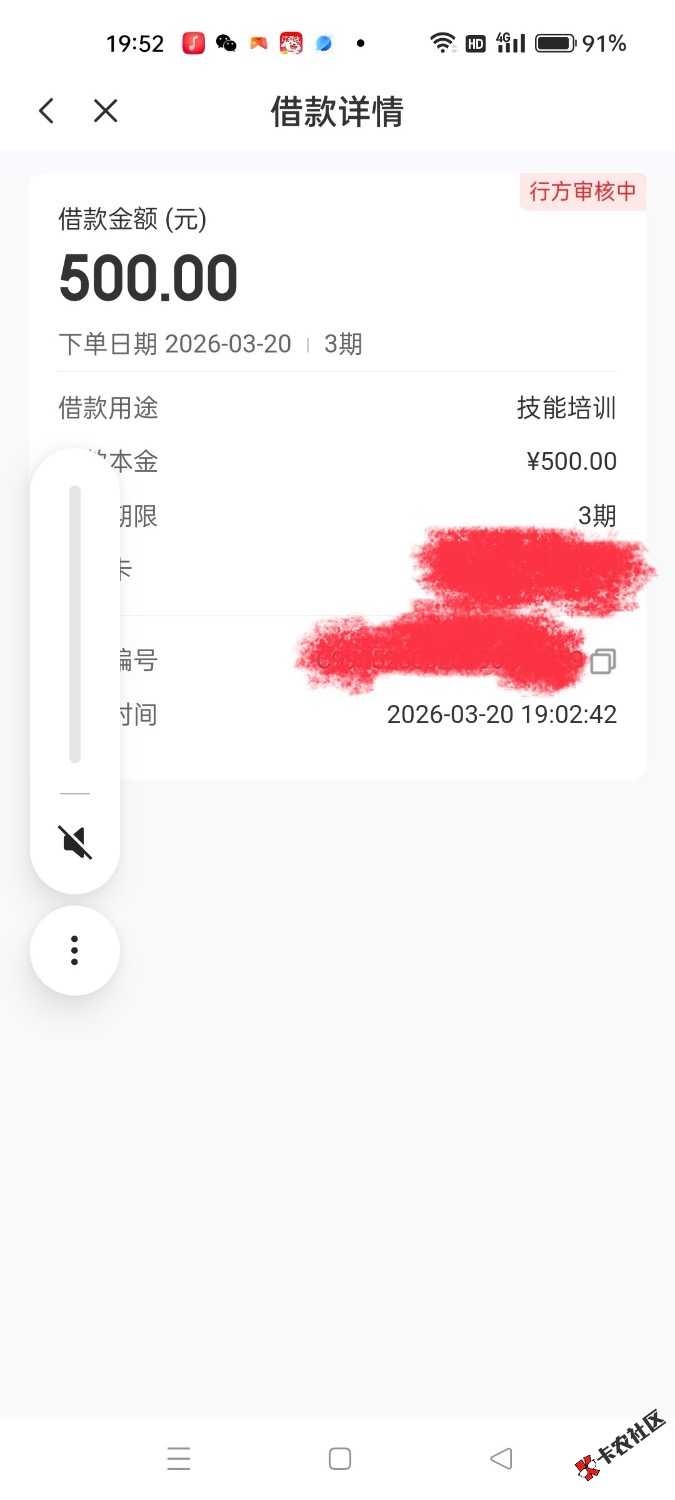Screen dimensions: 675x1500
Task: Mute the media volume
Action: click(x=76, y=842)
